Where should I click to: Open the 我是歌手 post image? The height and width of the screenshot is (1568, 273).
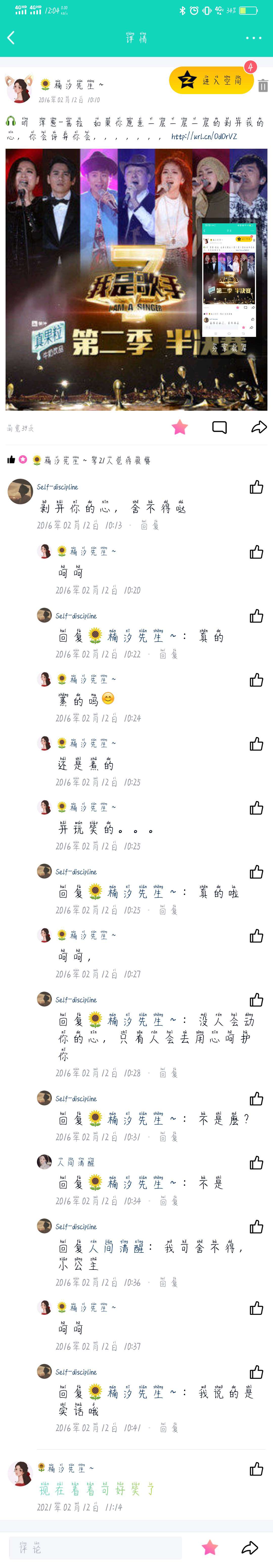coord(136,279)
